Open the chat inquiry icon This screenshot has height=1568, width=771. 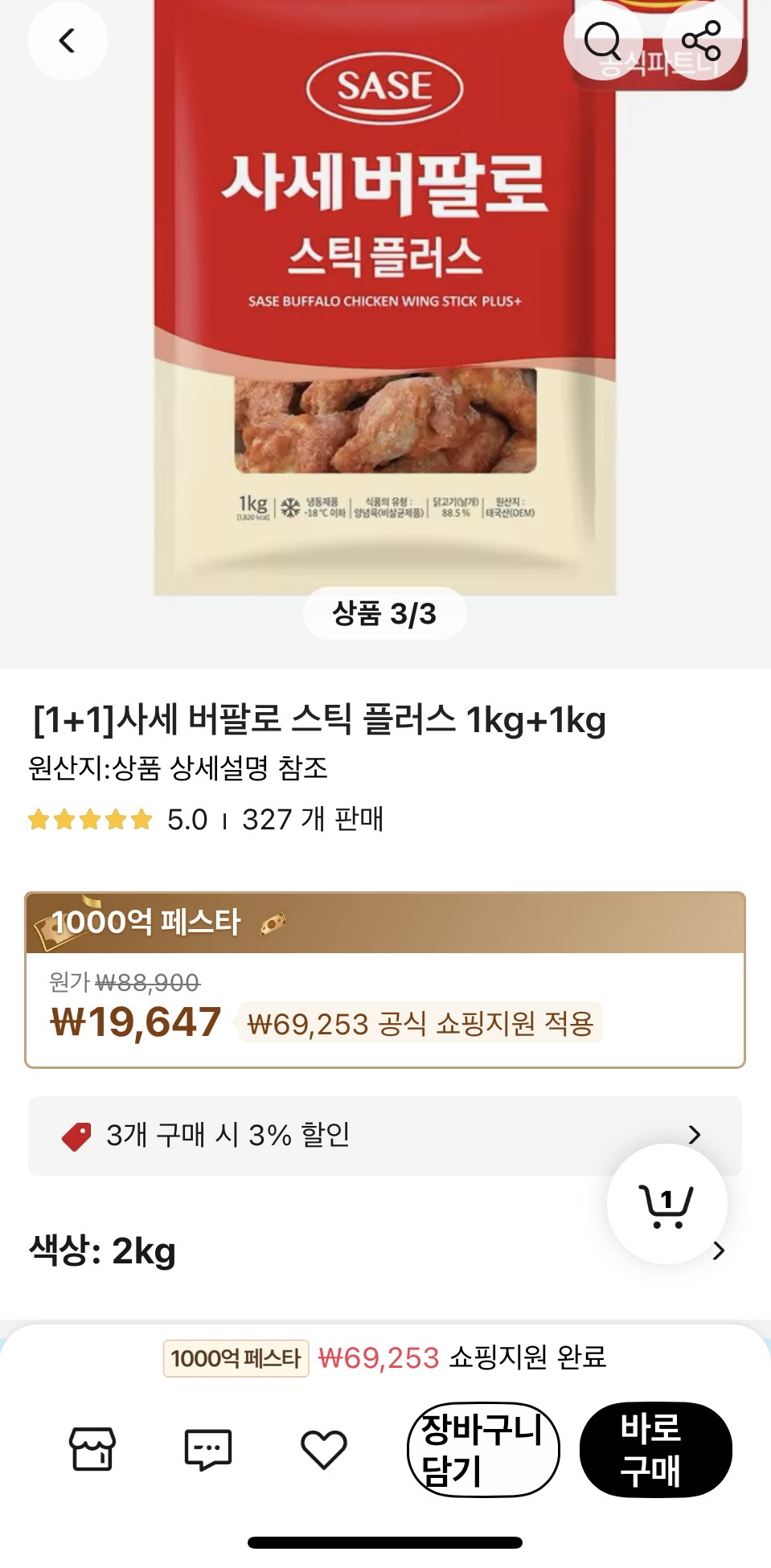point(208,1449)
